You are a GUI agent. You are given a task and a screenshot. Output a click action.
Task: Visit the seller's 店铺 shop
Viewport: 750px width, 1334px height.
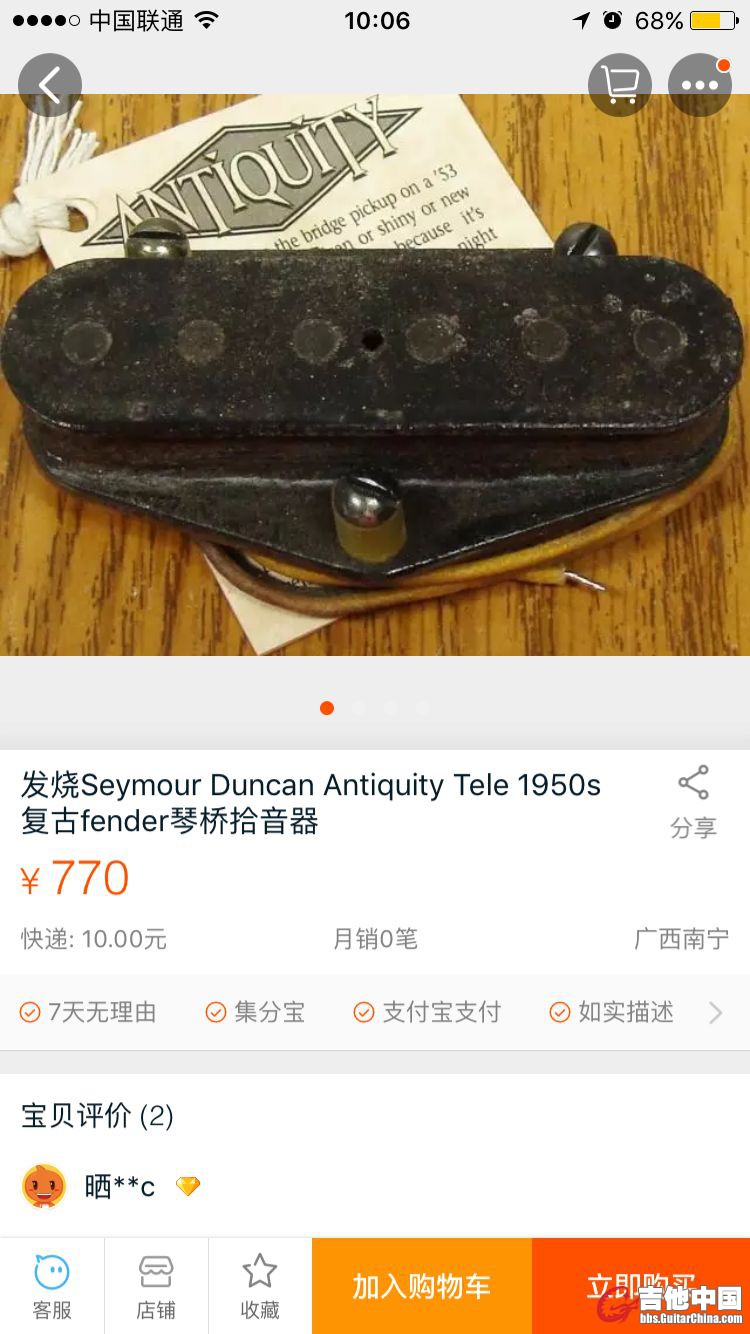[156, 1286]
